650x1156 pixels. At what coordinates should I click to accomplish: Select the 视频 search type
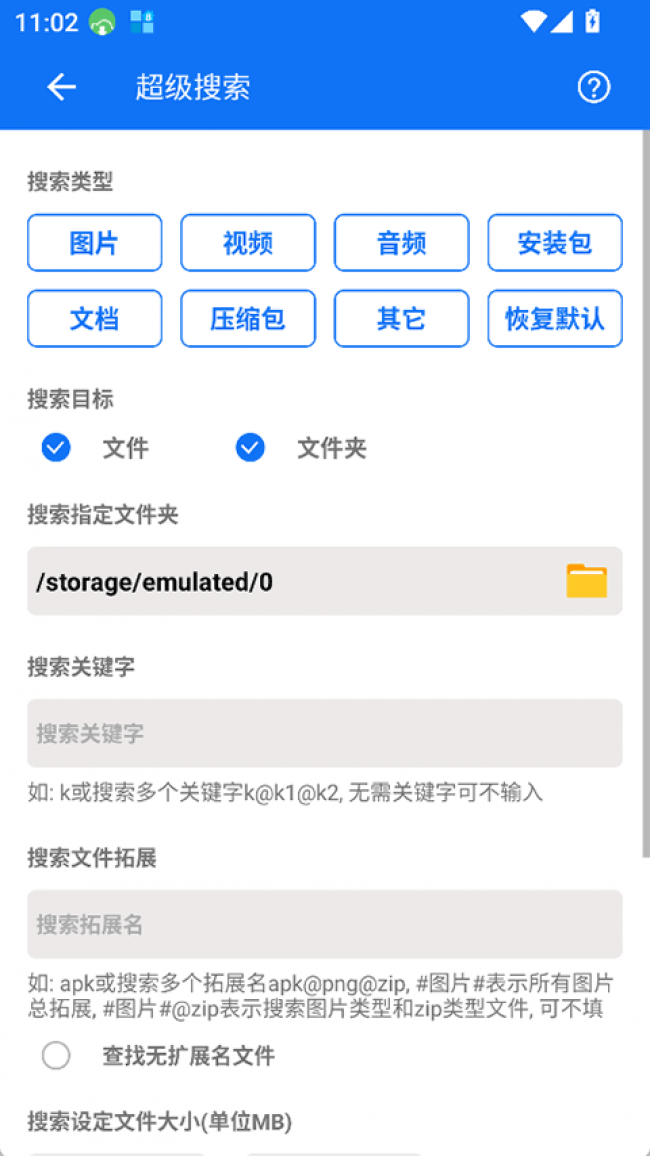(x=248, y=243)
